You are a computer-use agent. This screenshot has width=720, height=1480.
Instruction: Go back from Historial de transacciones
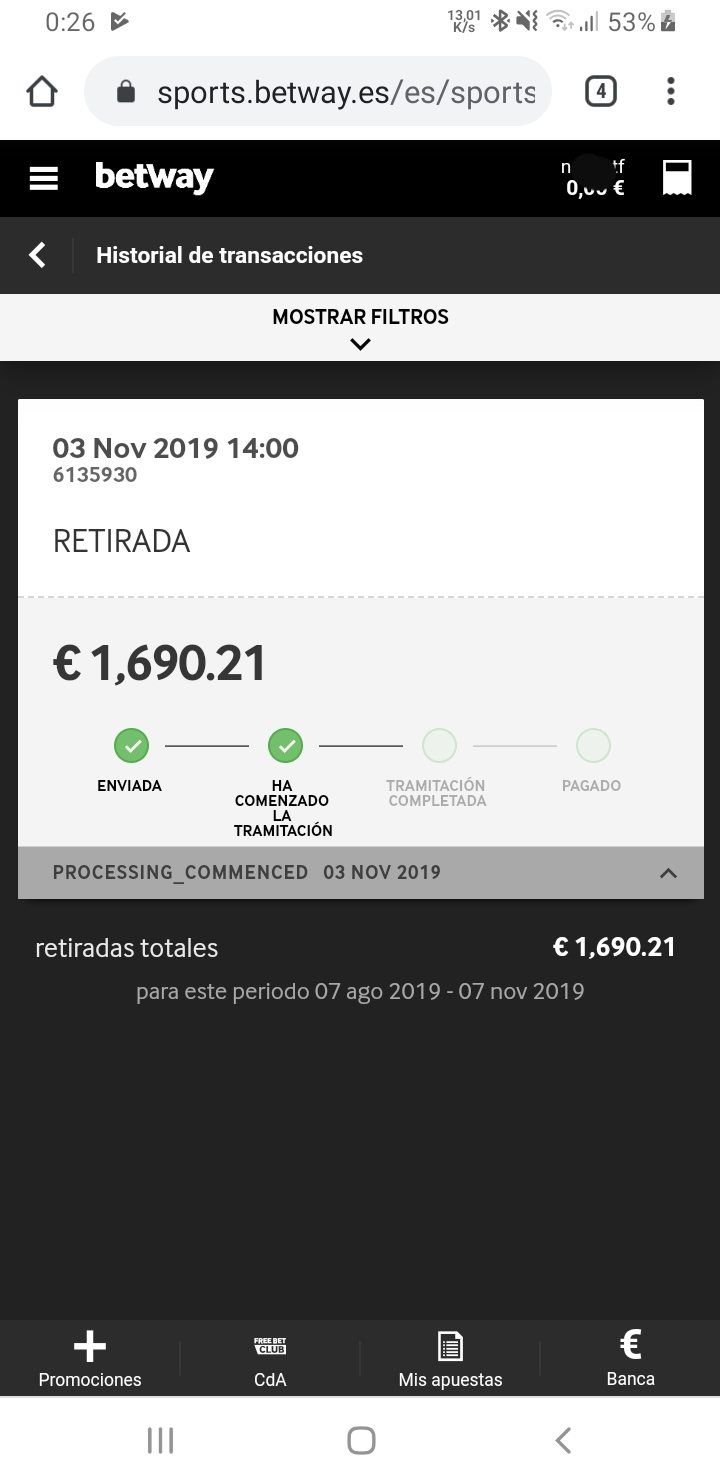tap(37, 255)
